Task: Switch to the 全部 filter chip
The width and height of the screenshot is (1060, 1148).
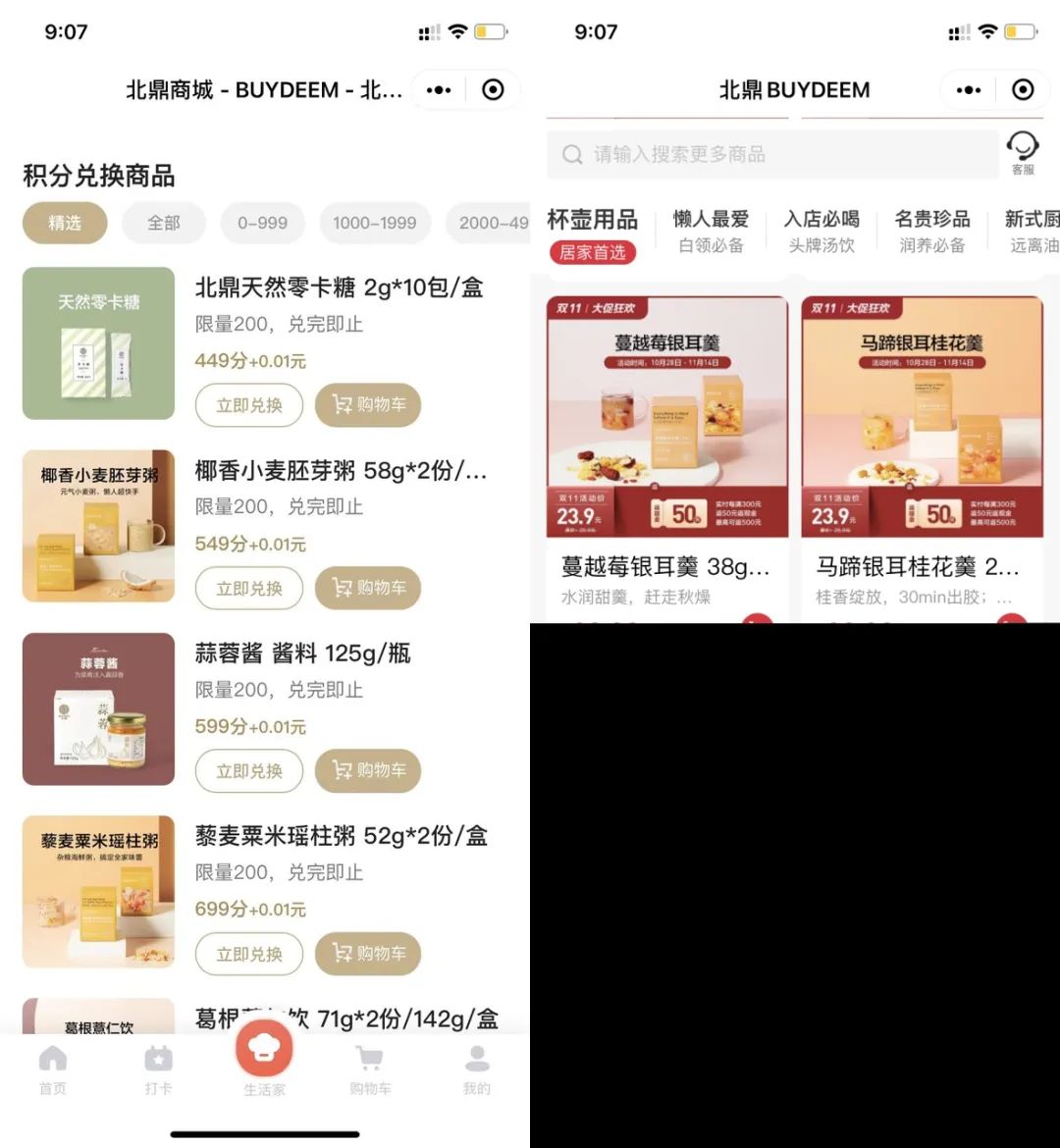Action: (164, 224)
